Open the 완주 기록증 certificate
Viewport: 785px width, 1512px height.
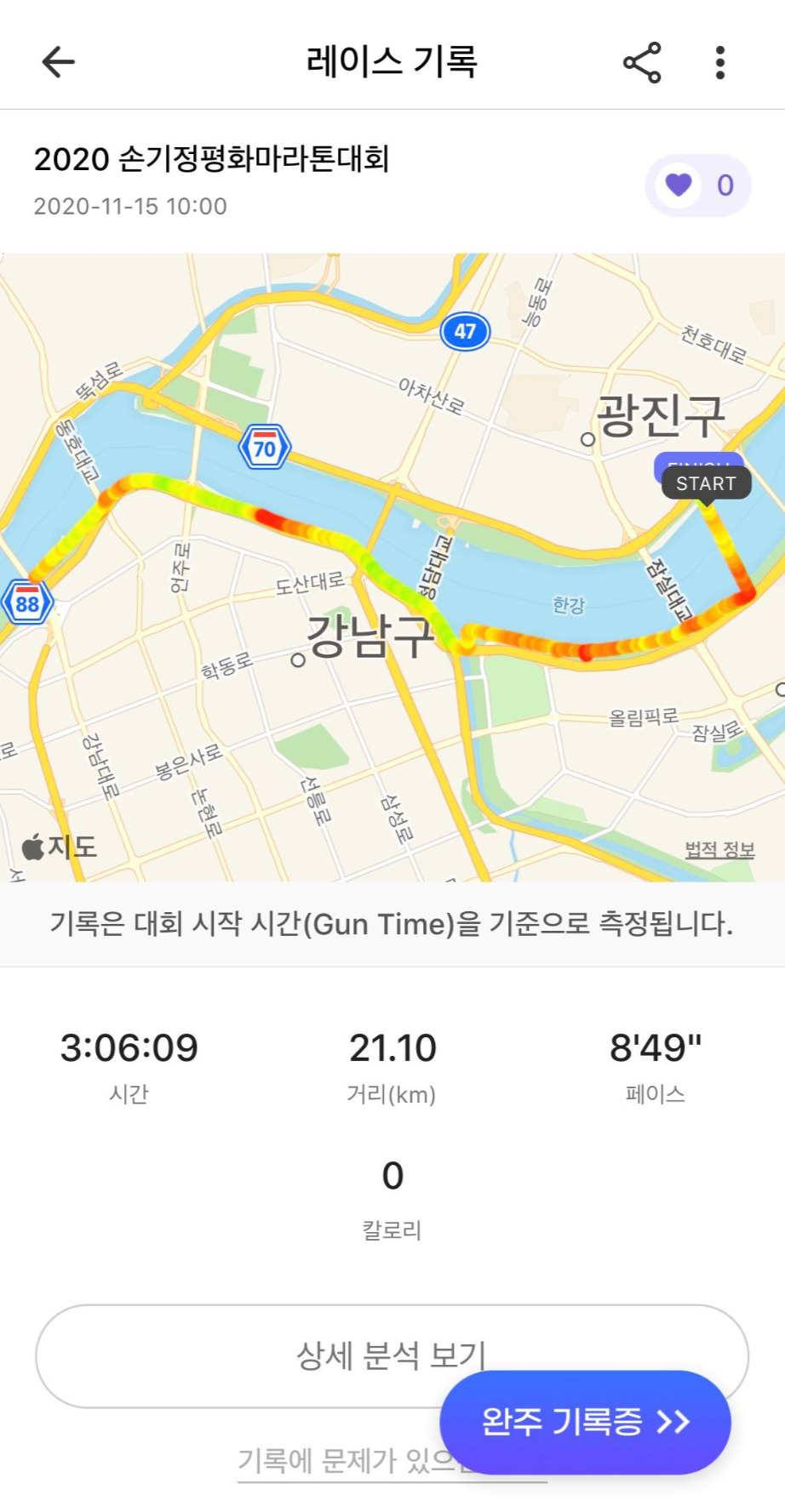(x=585, y=1422)
